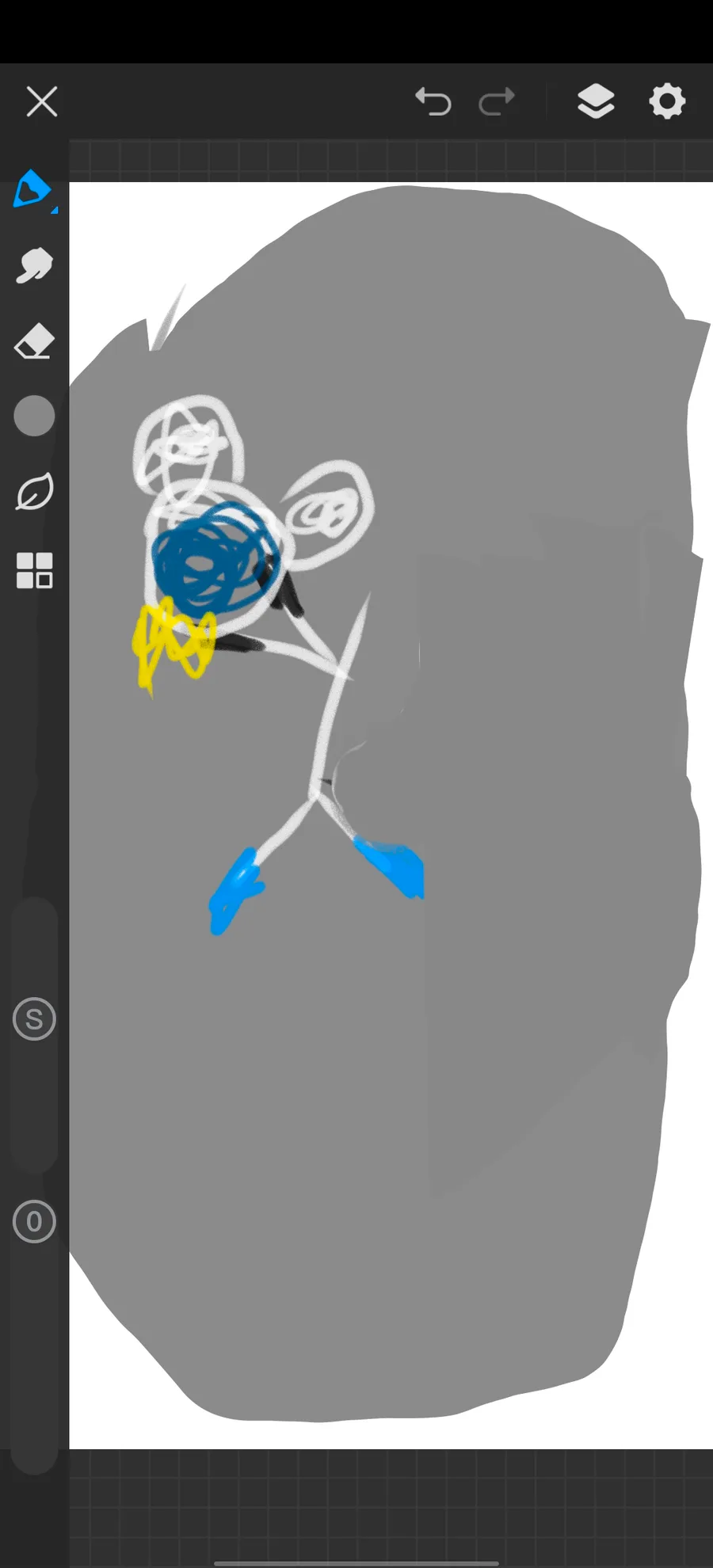Screen dimensions: 713x1568
Task: Select the brush pen tool
Action: point(33,190)
